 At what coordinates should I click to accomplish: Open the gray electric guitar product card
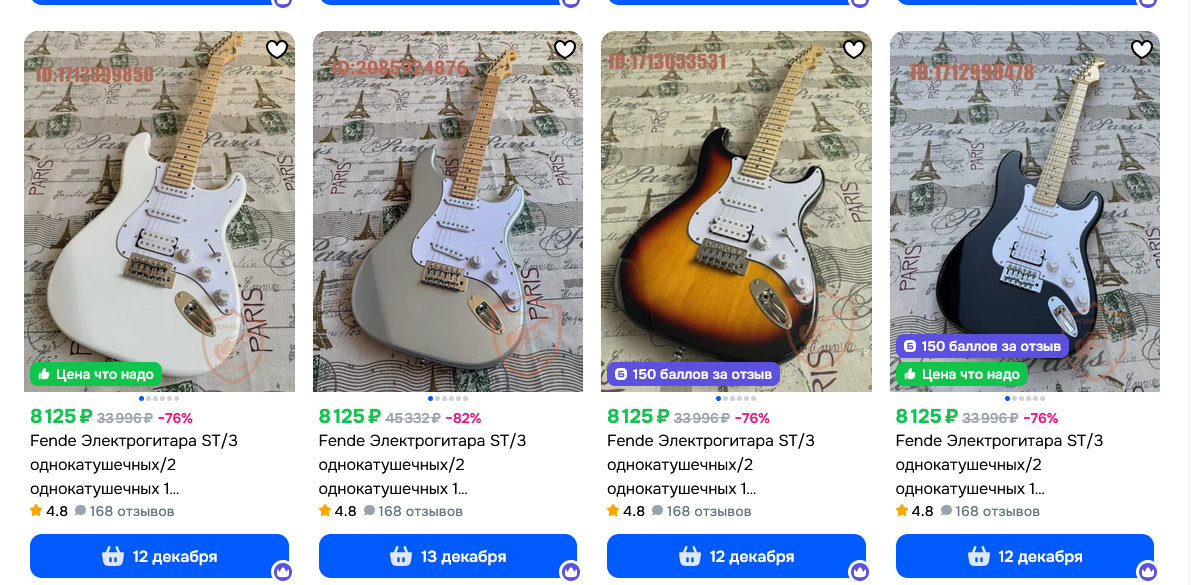447,210
